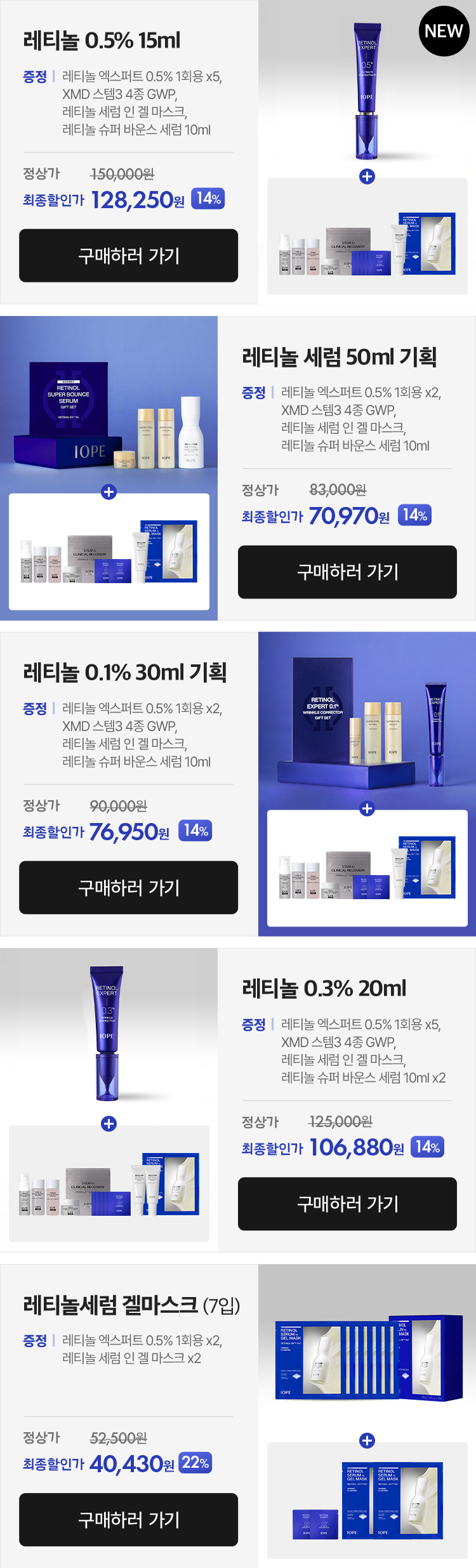Select 구매하러 가기 under 레티놀 0.3% 20ml
Screen dimensions: 476x1568
click(x=347, y=1204)
